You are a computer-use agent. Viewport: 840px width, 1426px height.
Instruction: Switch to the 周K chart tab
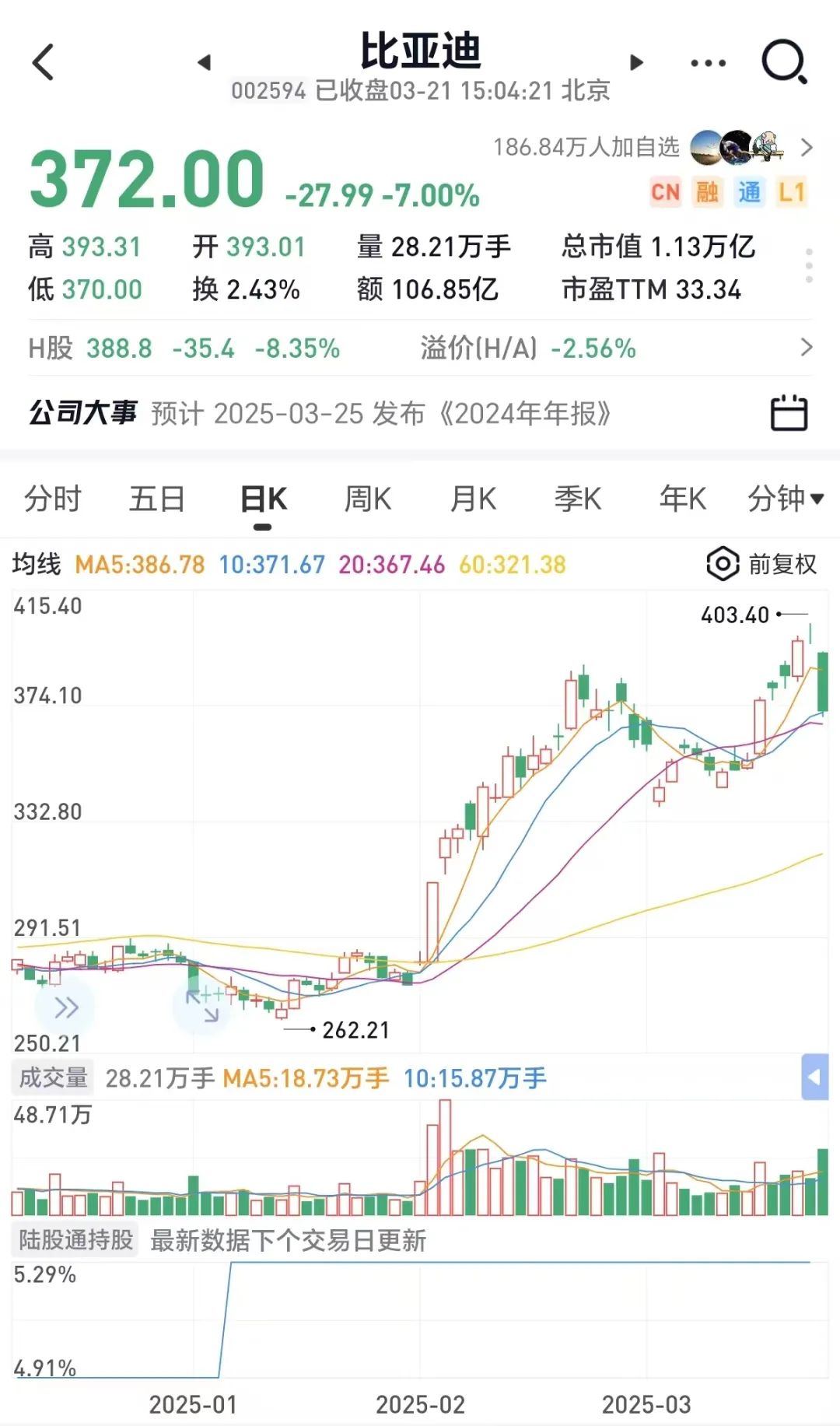(x=368, y=499)
